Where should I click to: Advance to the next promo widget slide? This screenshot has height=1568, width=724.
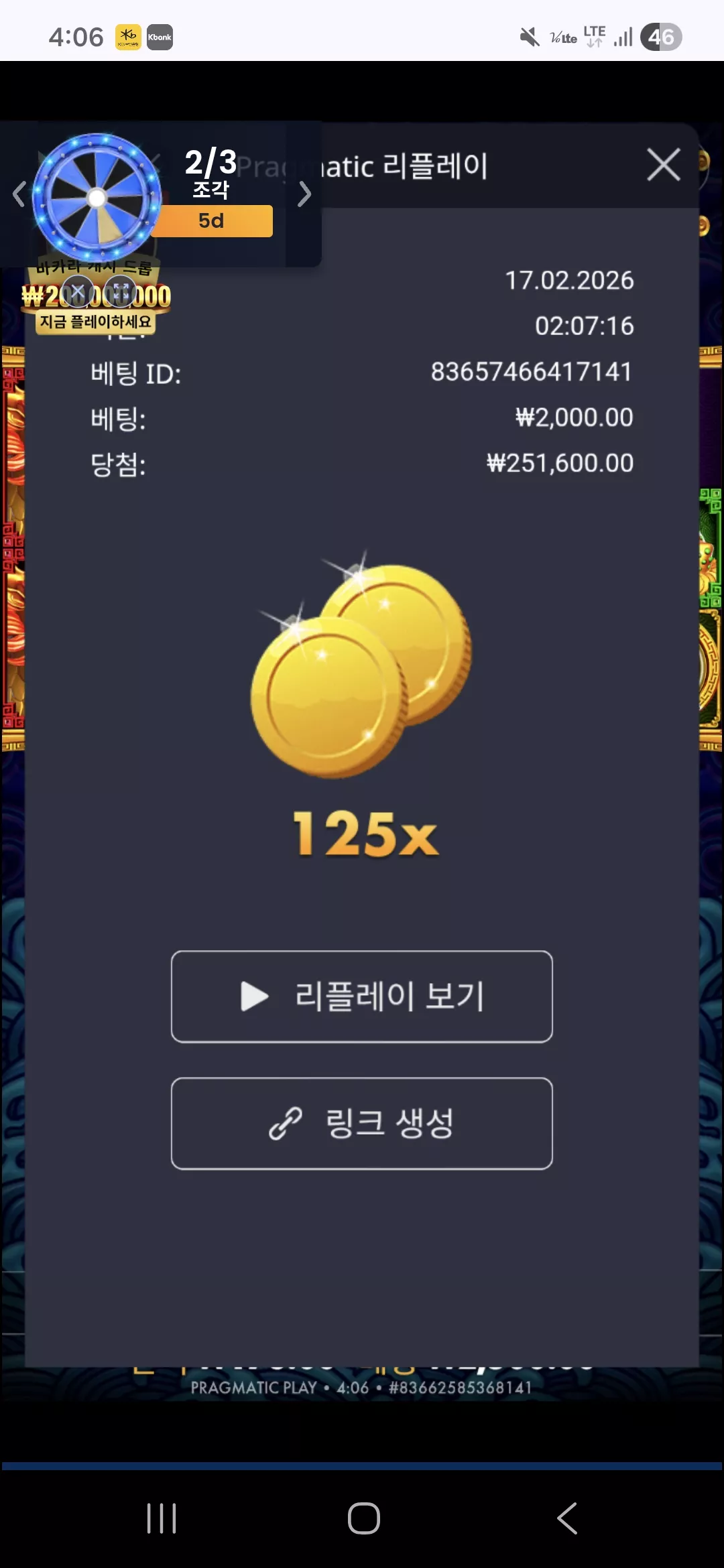pyautogui.click(x=304, y=194)
